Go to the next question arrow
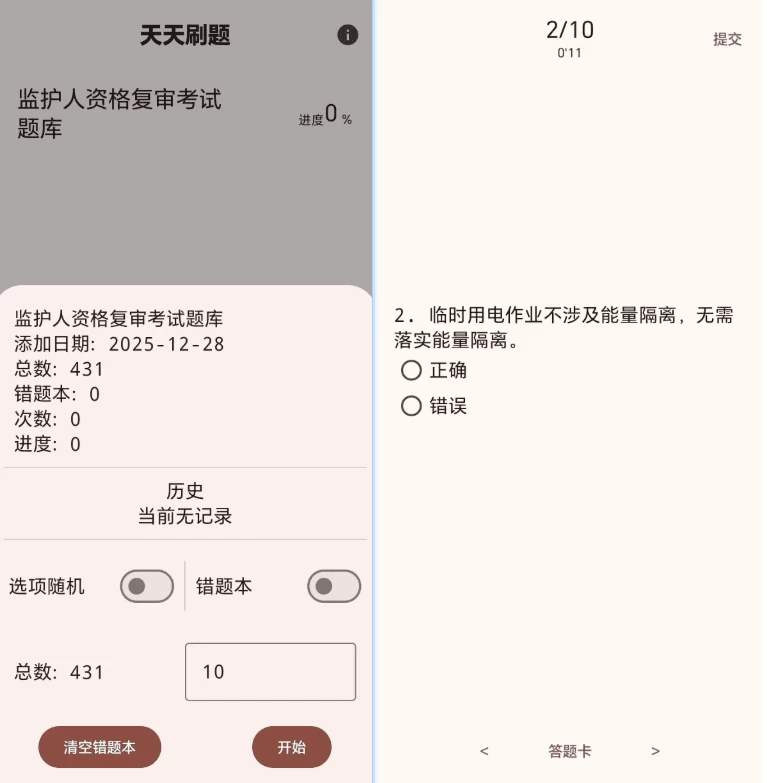 [x=655, y=751]
